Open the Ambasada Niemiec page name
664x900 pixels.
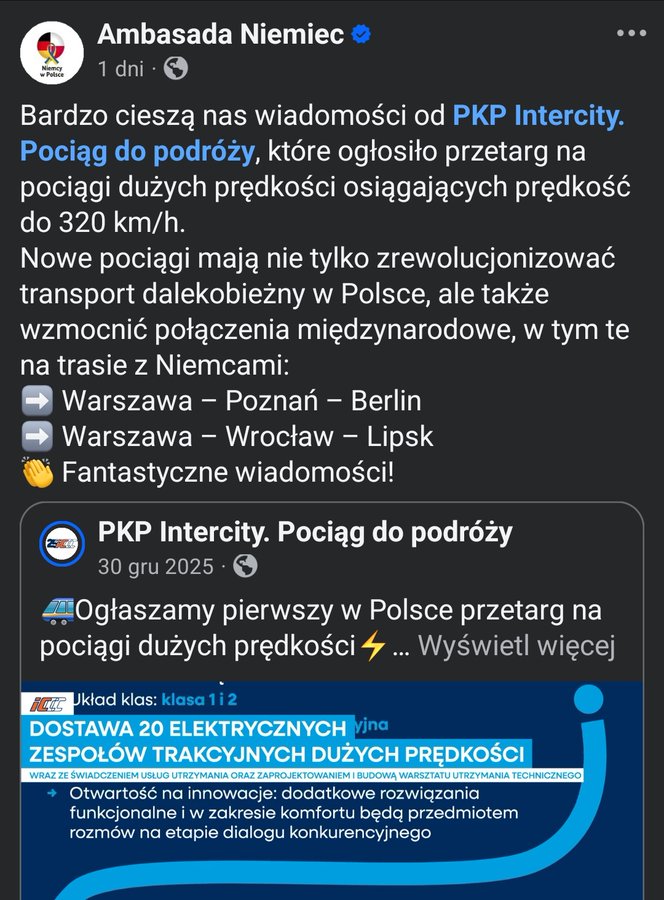221,34
